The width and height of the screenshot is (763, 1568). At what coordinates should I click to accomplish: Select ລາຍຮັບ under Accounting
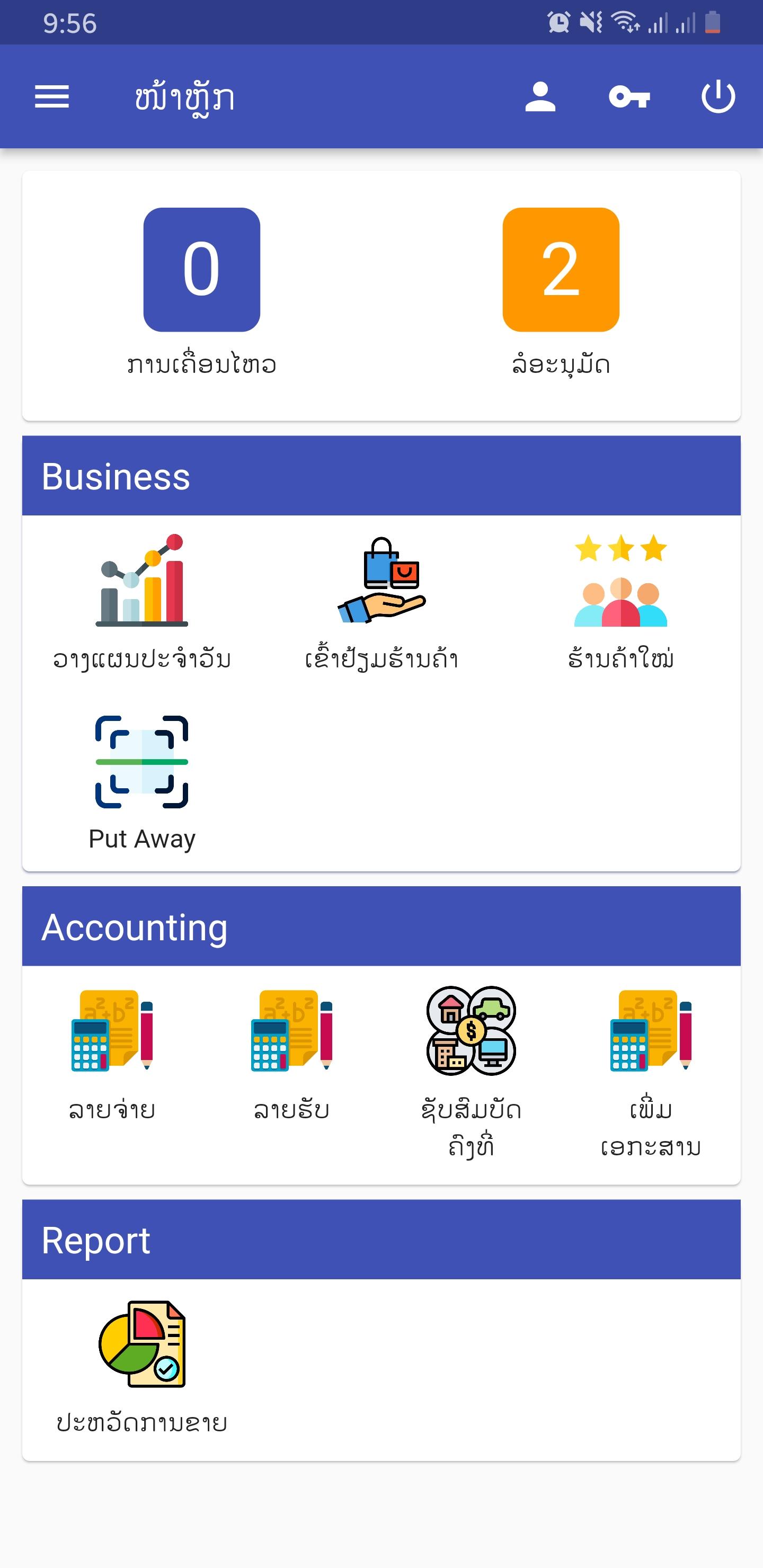(291, 1054)
